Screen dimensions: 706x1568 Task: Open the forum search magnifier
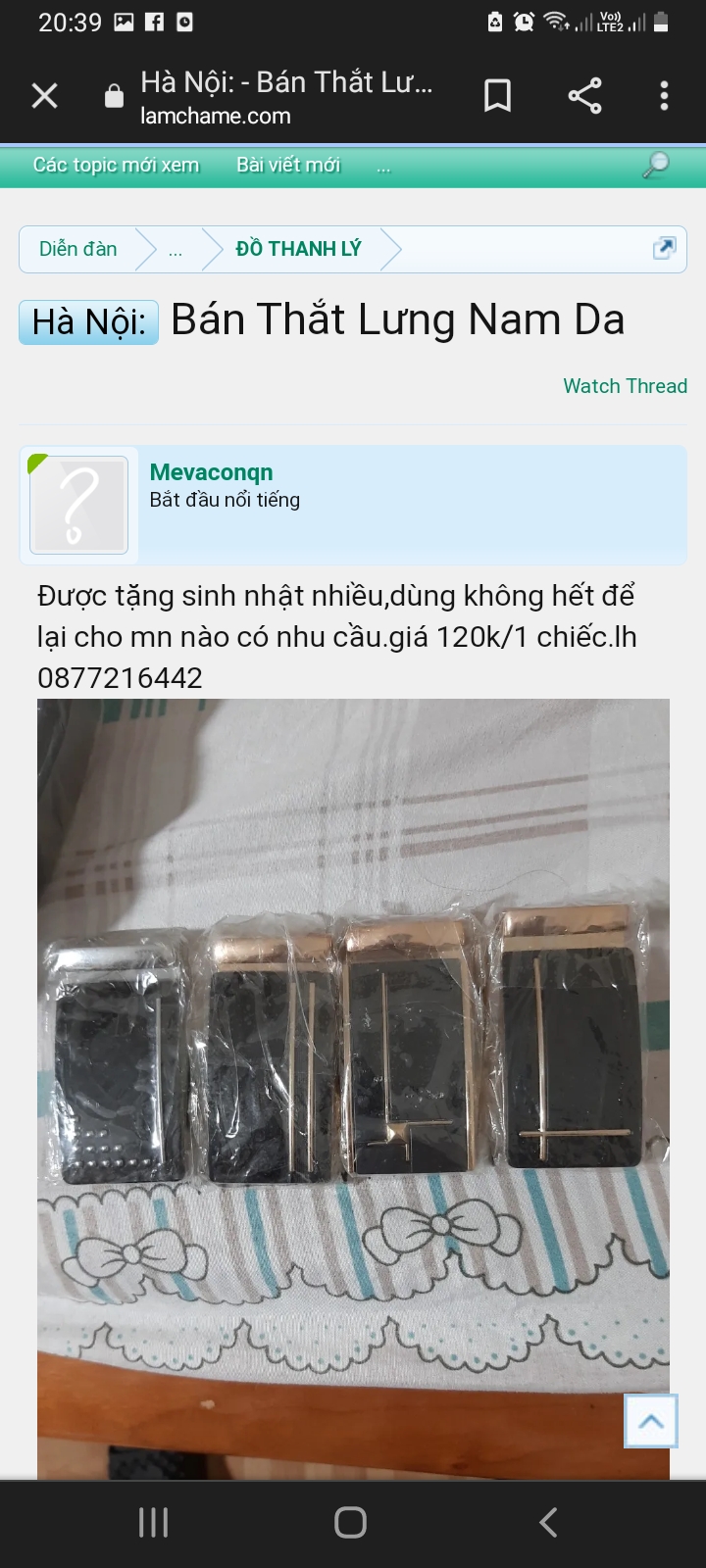click(x=655, y=165)
